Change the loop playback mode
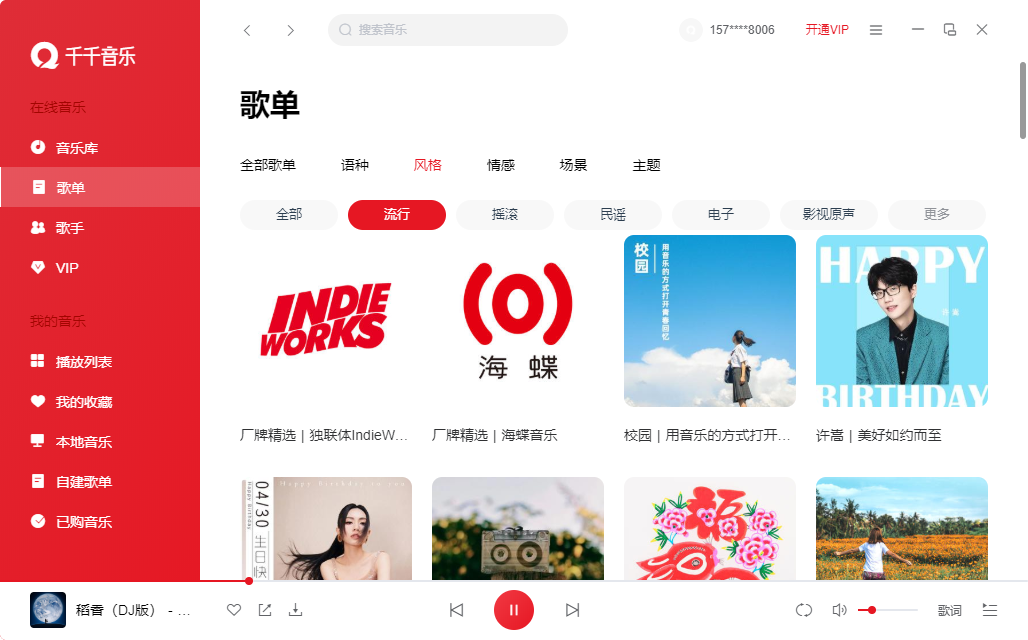The height and width of the screenshot is (640, 1028). [x=804, y=610]
